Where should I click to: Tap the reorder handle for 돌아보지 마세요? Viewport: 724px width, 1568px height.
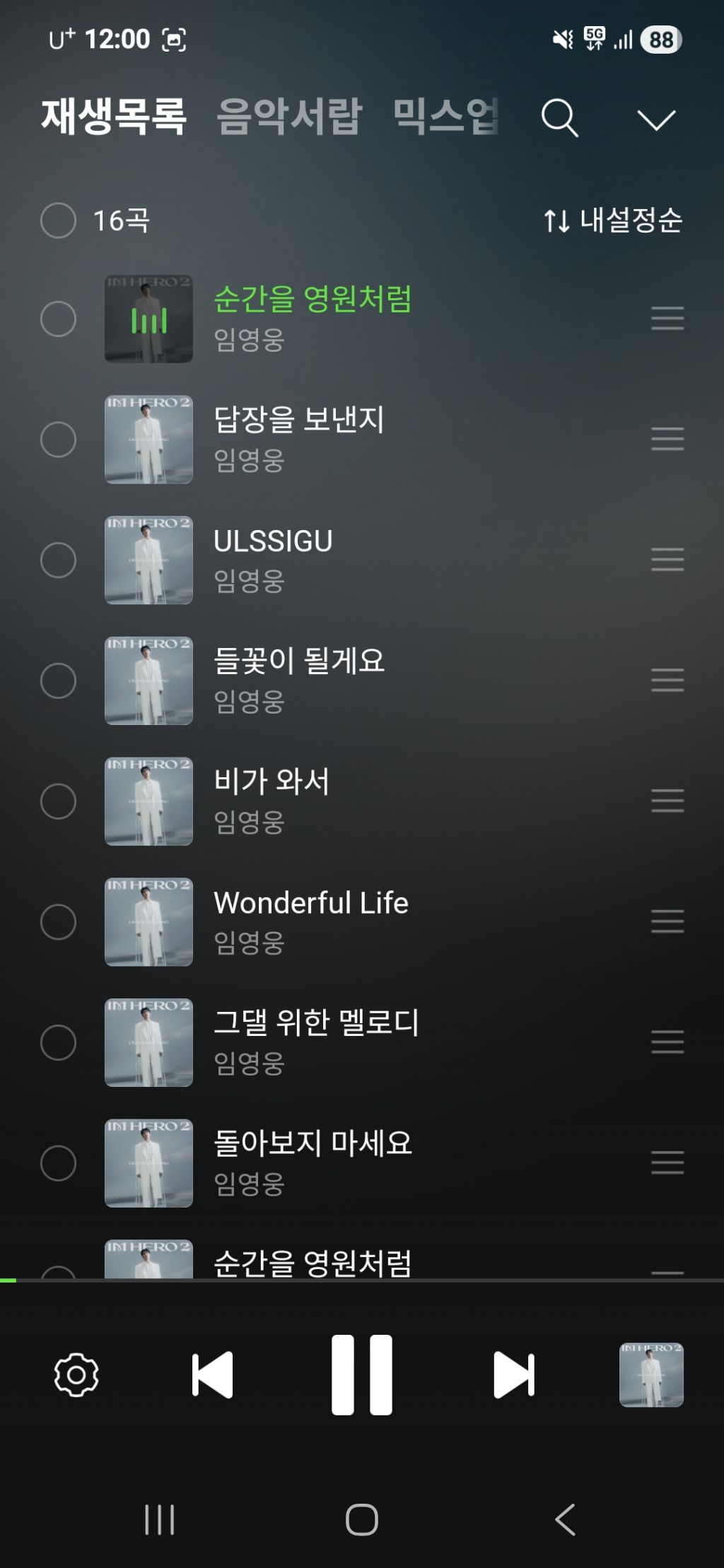pyautogui.click(x=667, y=1162)
